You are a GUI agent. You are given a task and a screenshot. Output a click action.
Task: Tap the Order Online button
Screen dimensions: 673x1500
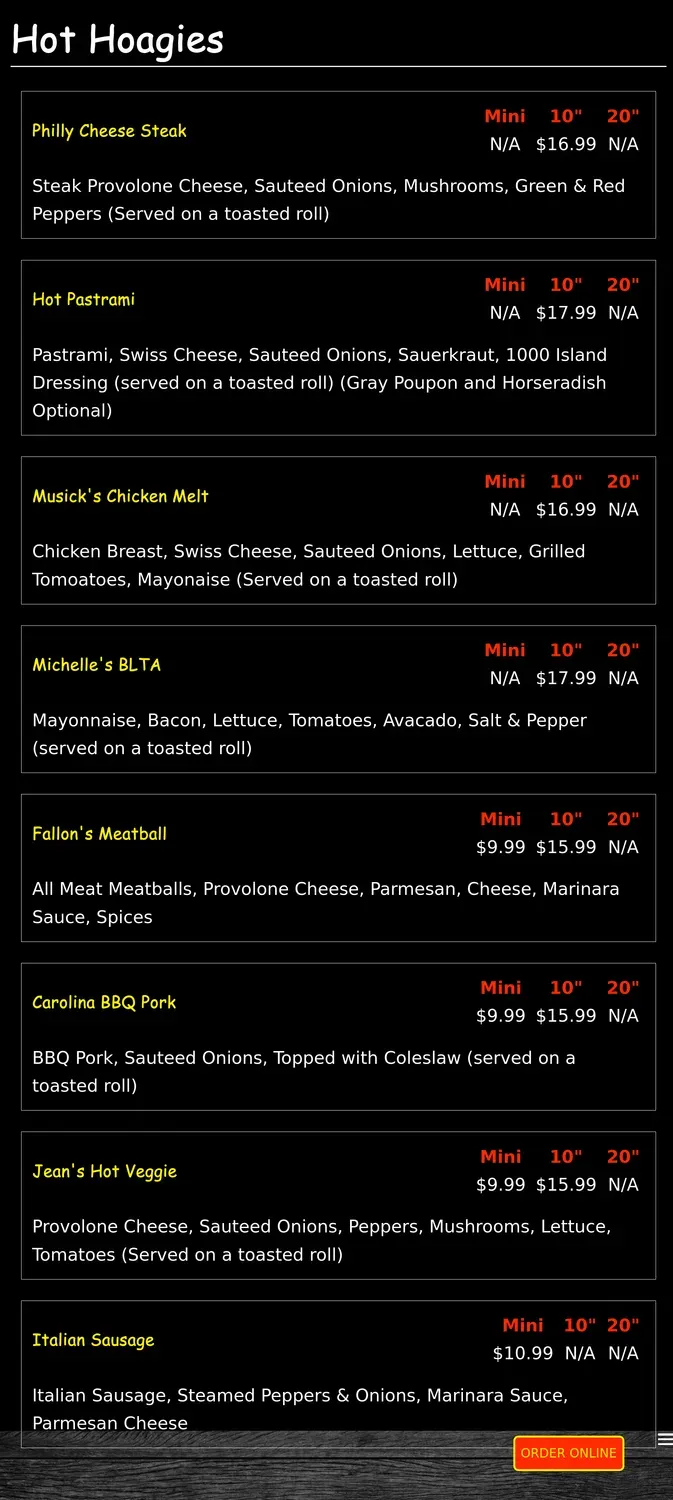click(x=568, y=1453)
